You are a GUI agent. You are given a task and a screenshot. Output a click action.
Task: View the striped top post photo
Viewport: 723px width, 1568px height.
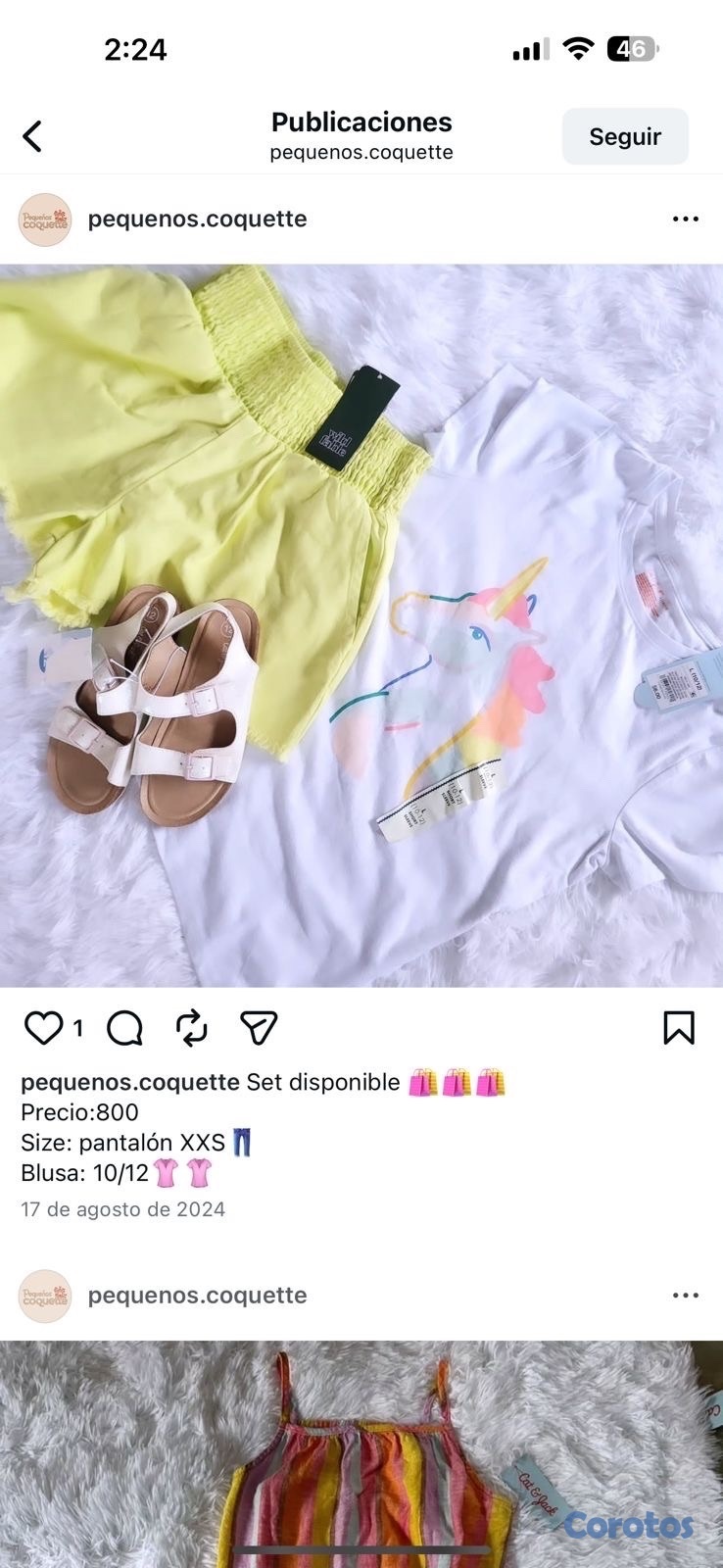361,1450
